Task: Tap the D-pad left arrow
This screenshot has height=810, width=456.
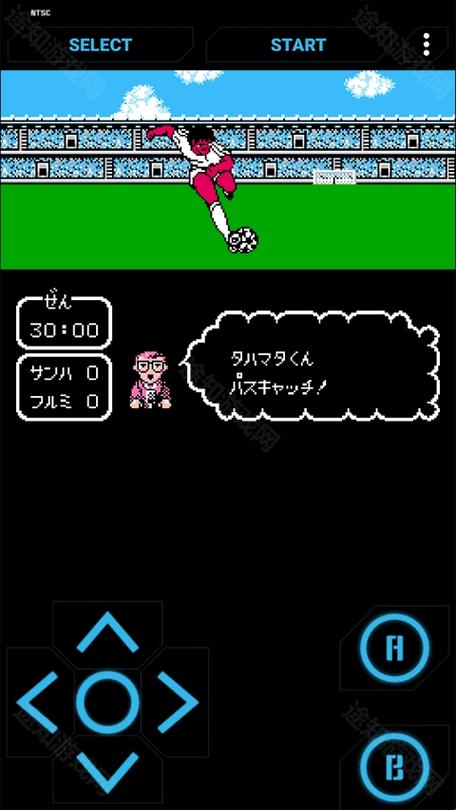Action: click(x=37, y=702)
